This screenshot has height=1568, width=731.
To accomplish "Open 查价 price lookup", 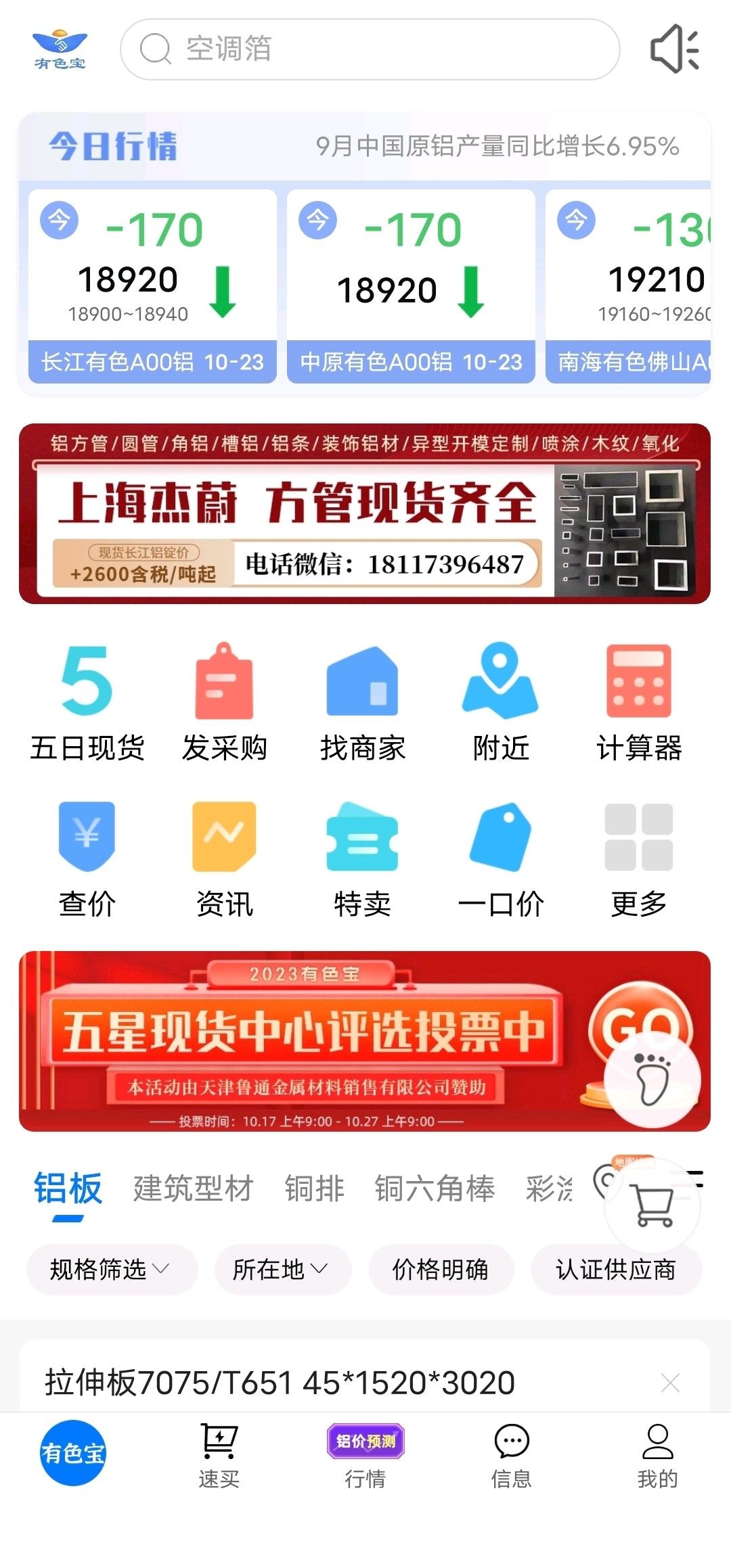I will [x=87, y=859].
